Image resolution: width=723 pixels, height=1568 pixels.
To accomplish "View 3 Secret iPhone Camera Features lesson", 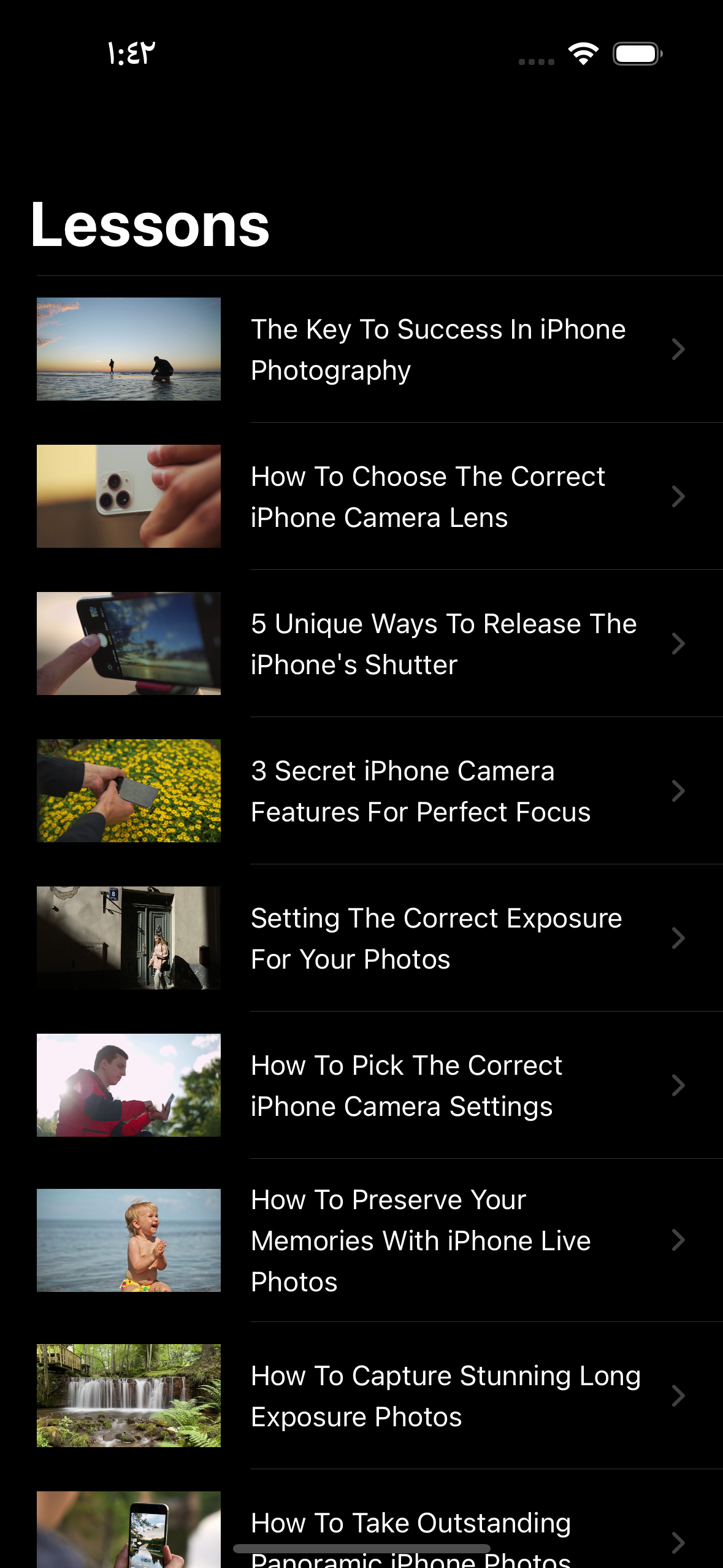I will (x=421, y=791).
